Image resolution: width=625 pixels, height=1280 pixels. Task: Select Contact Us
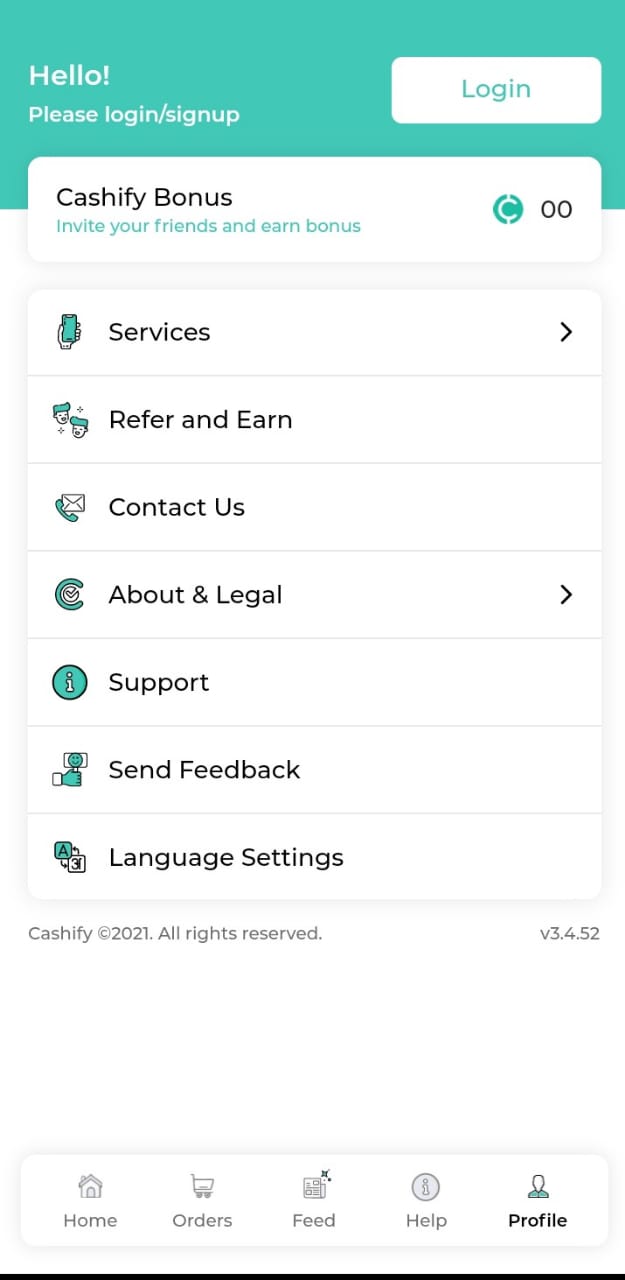pos(314,507)
